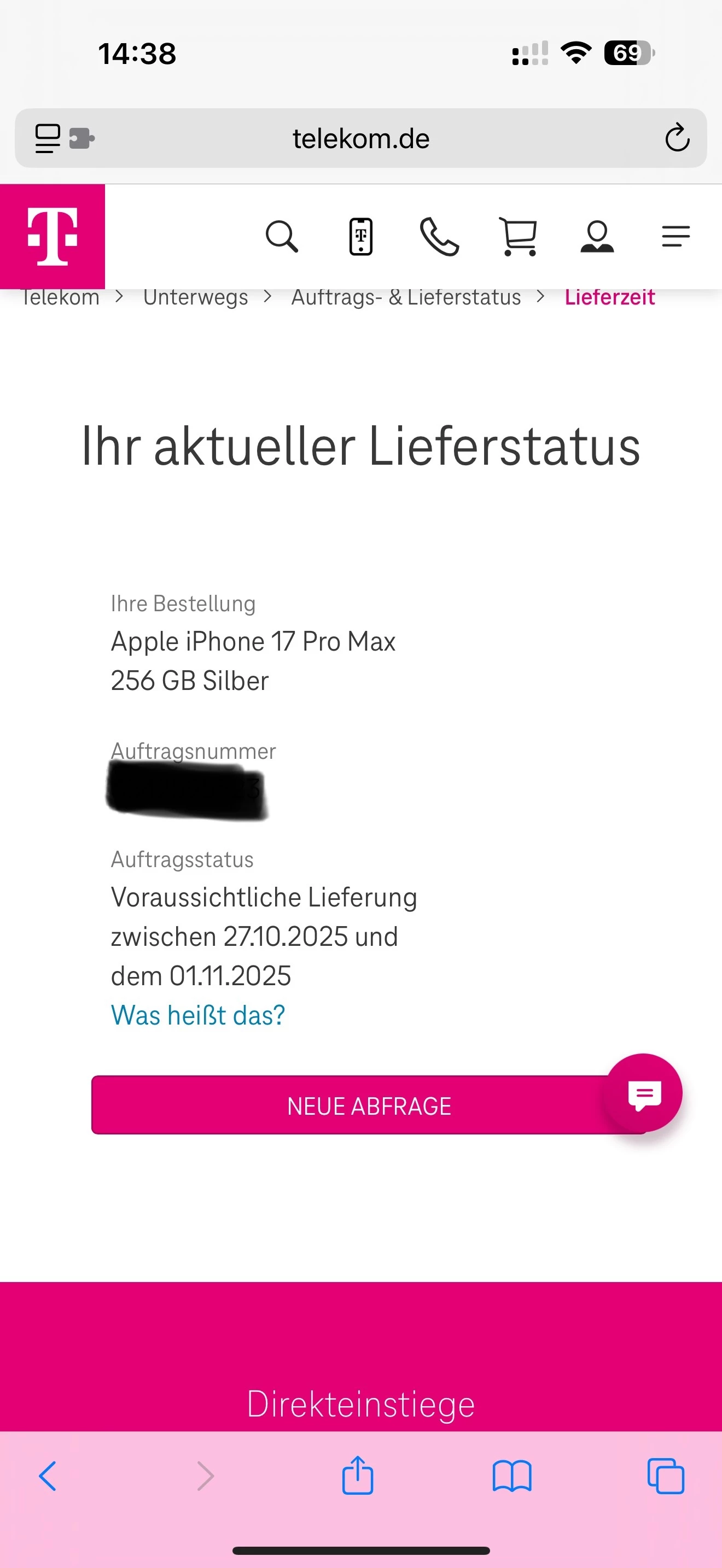This screenshot has height=1568, width=722.
Task: Open the Unterwegs breadcrumb link
Action: pos(195,297)
